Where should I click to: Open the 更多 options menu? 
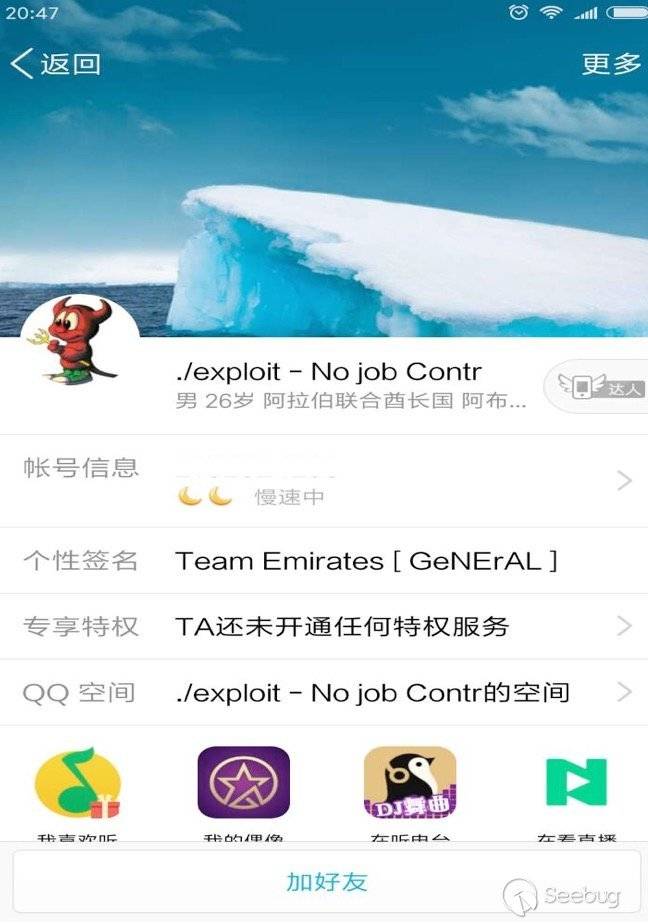611,64
